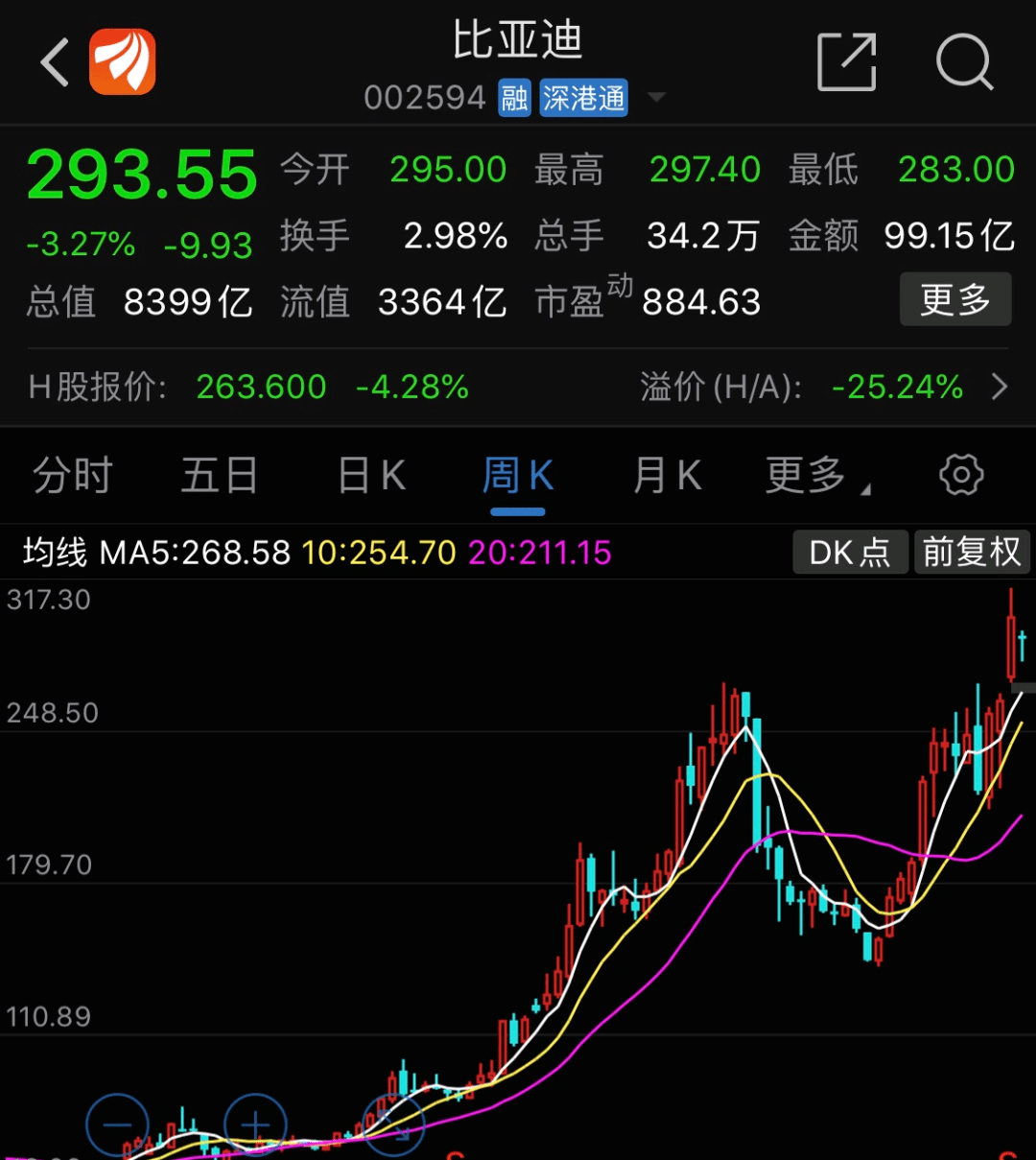Viewport: 1036px width, 1160px height.
Task: Show the 日K chart
Action: pyautogui.click(x=372, y=476)
